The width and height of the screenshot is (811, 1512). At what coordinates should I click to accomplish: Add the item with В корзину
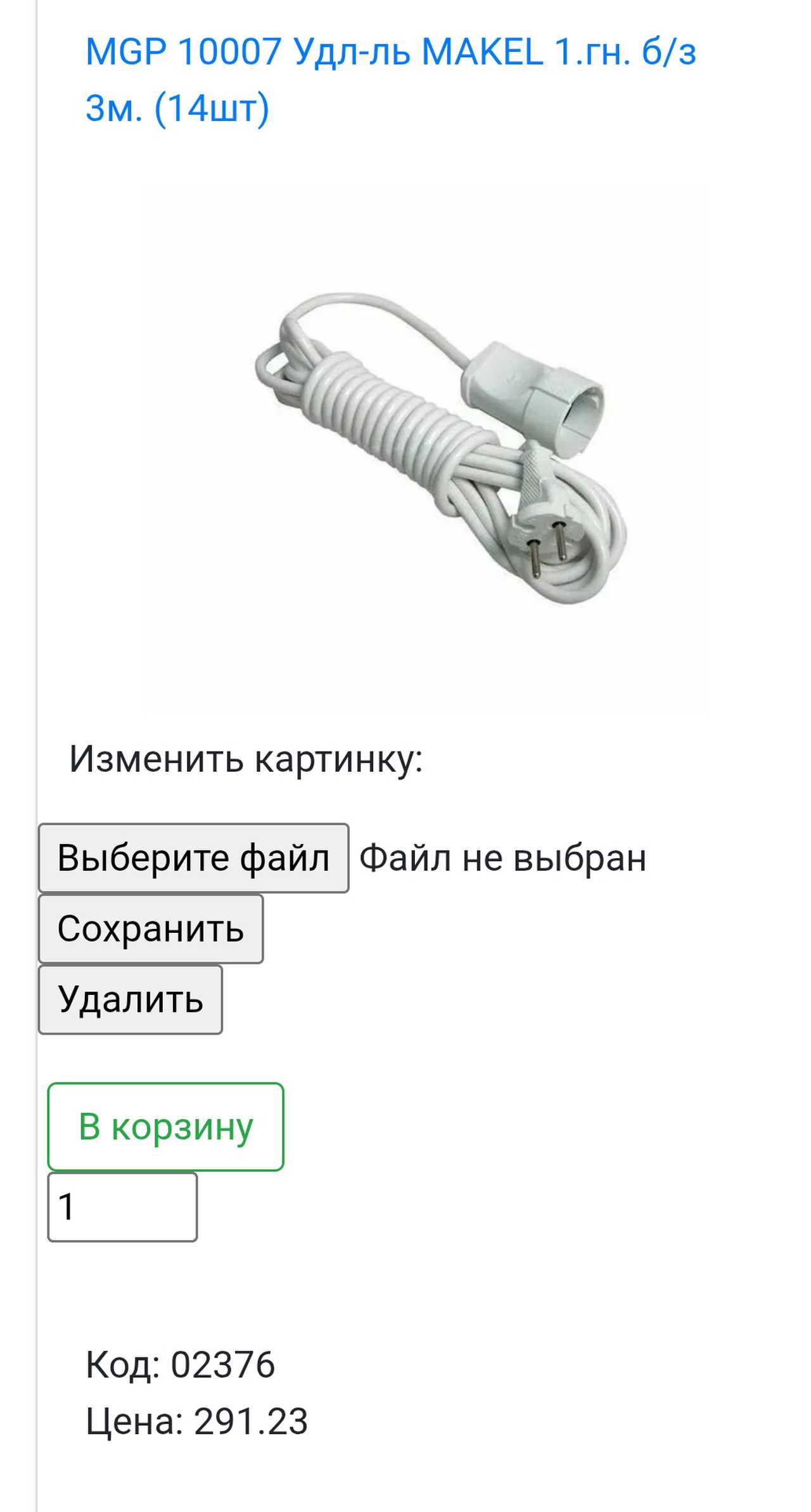click(165, 1127)
